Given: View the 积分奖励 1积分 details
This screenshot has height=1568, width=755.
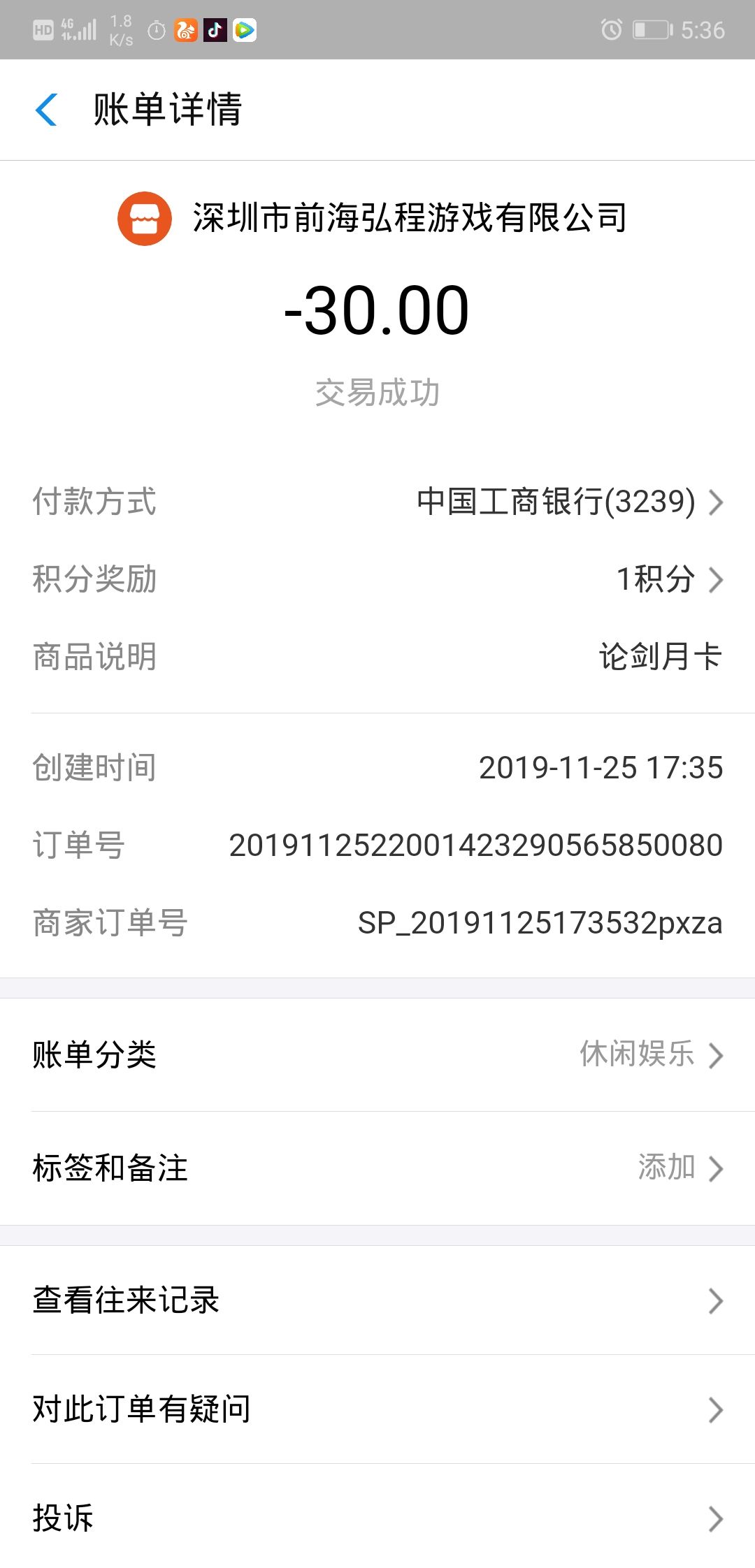Looking at the screenshot, I should (377, 579).
